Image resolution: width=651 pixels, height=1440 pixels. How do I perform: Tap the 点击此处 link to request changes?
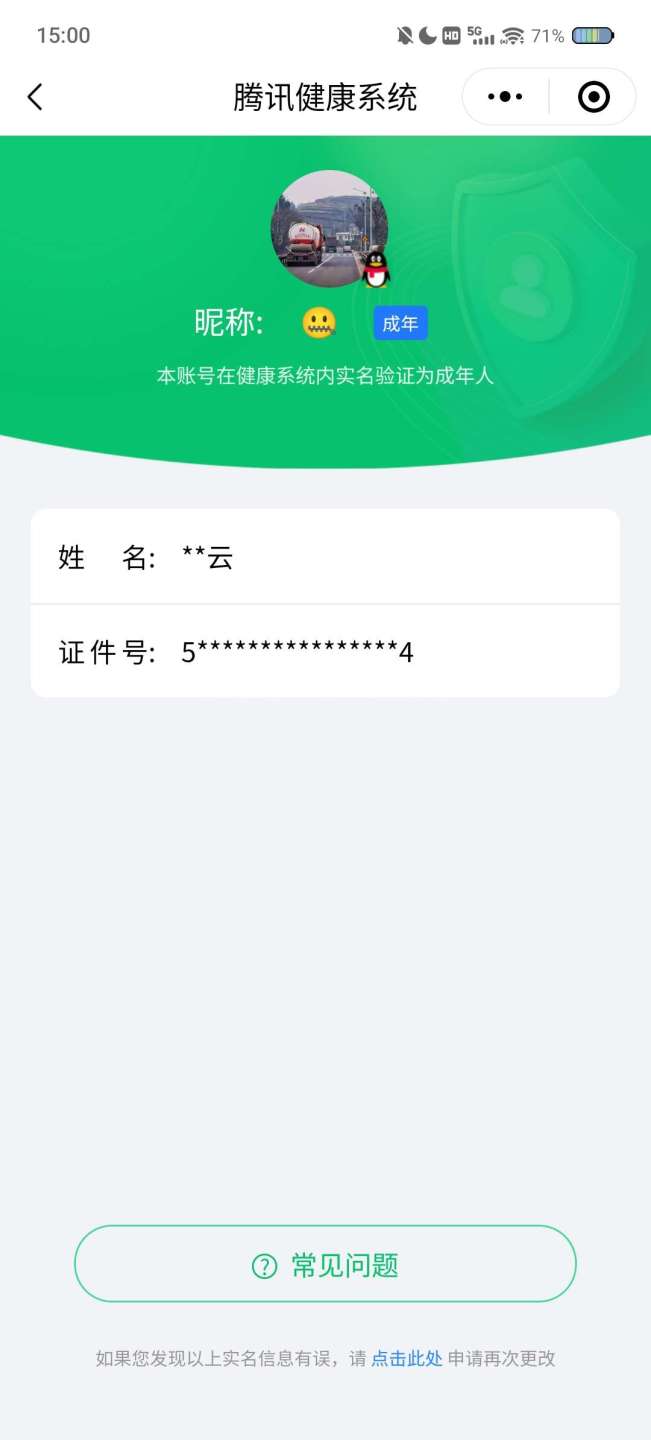click(407, 1358)
